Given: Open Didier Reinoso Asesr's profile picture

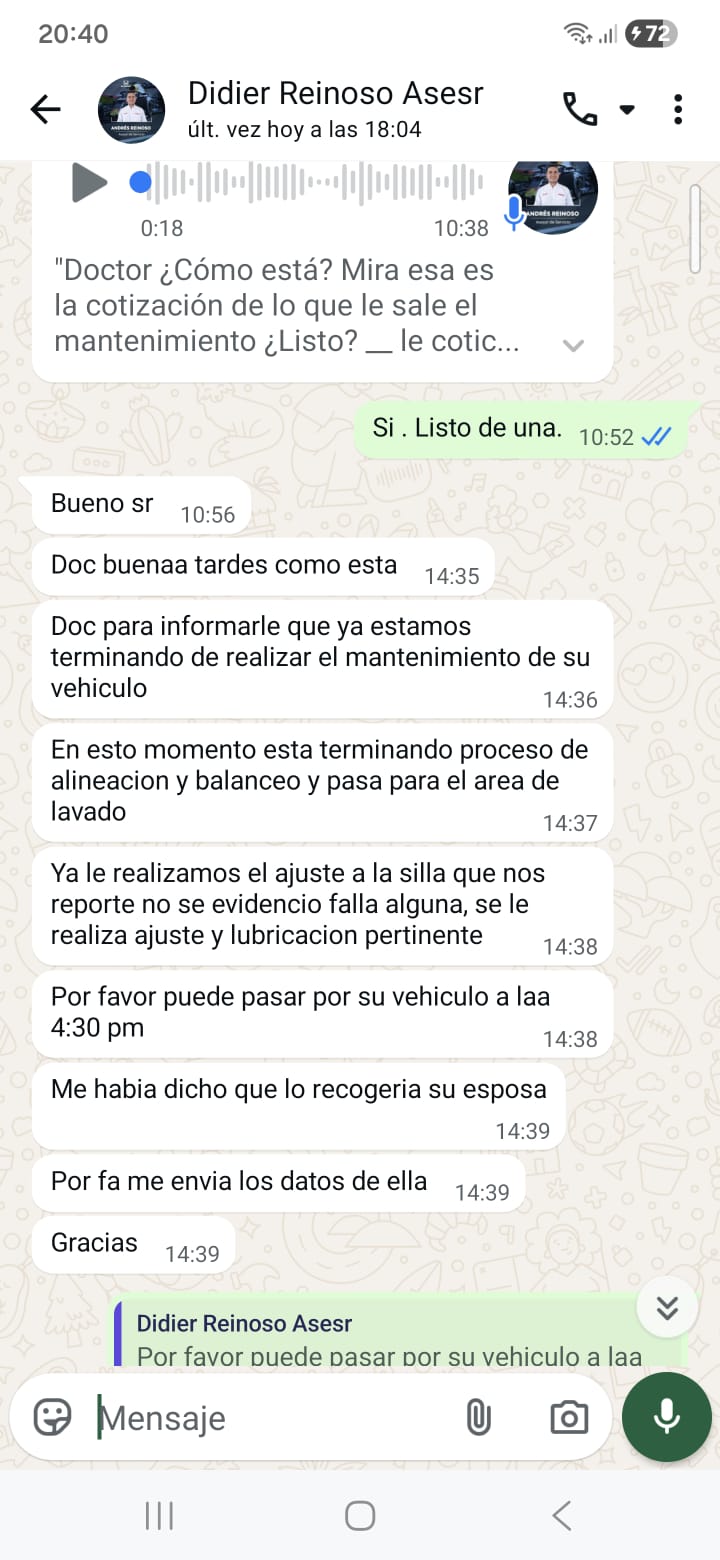Looking at the screenshot, I should point(131,109).
